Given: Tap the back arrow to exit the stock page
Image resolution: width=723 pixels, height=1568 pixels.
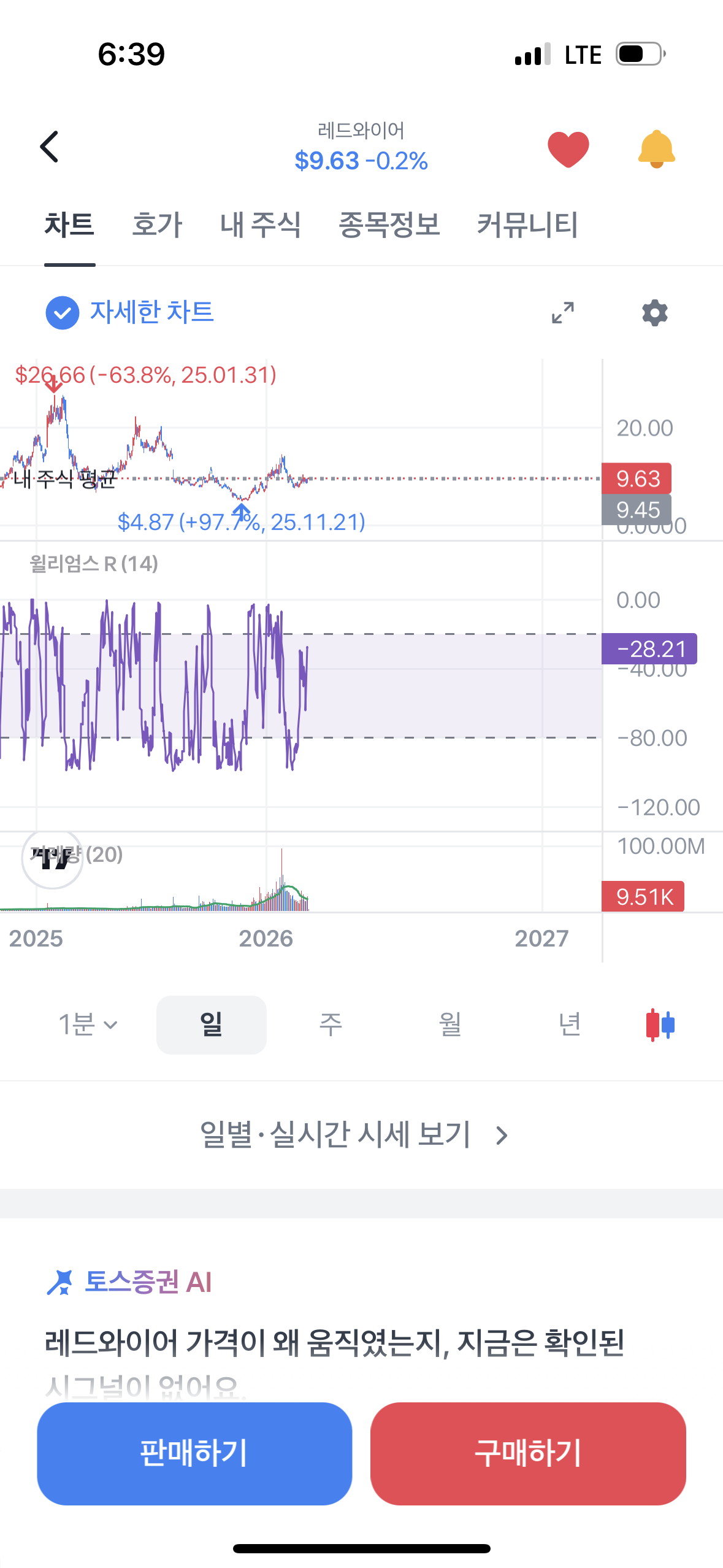Looking at the screenshot, I should click(50, 147).
